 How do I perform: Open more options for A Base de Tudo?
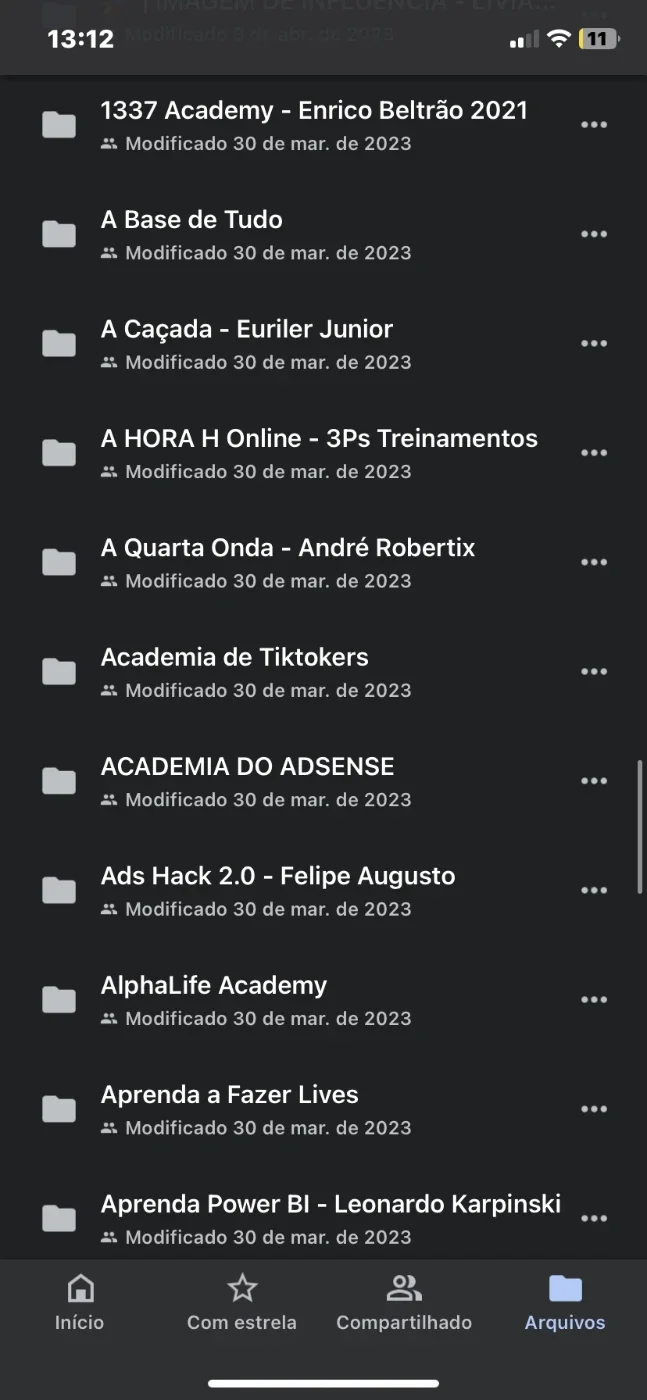click(594, 234)
